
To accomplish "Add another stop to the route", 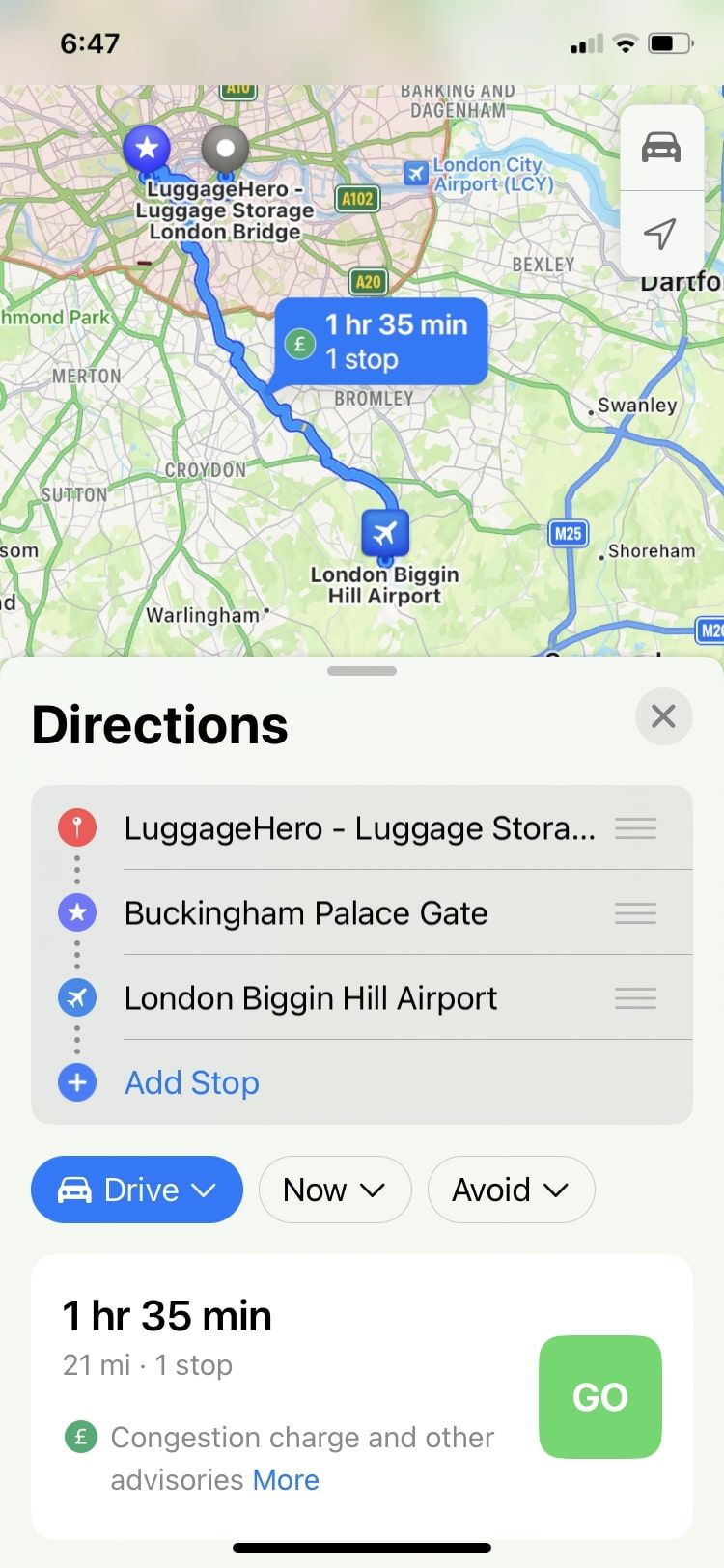I will 191,1083.
